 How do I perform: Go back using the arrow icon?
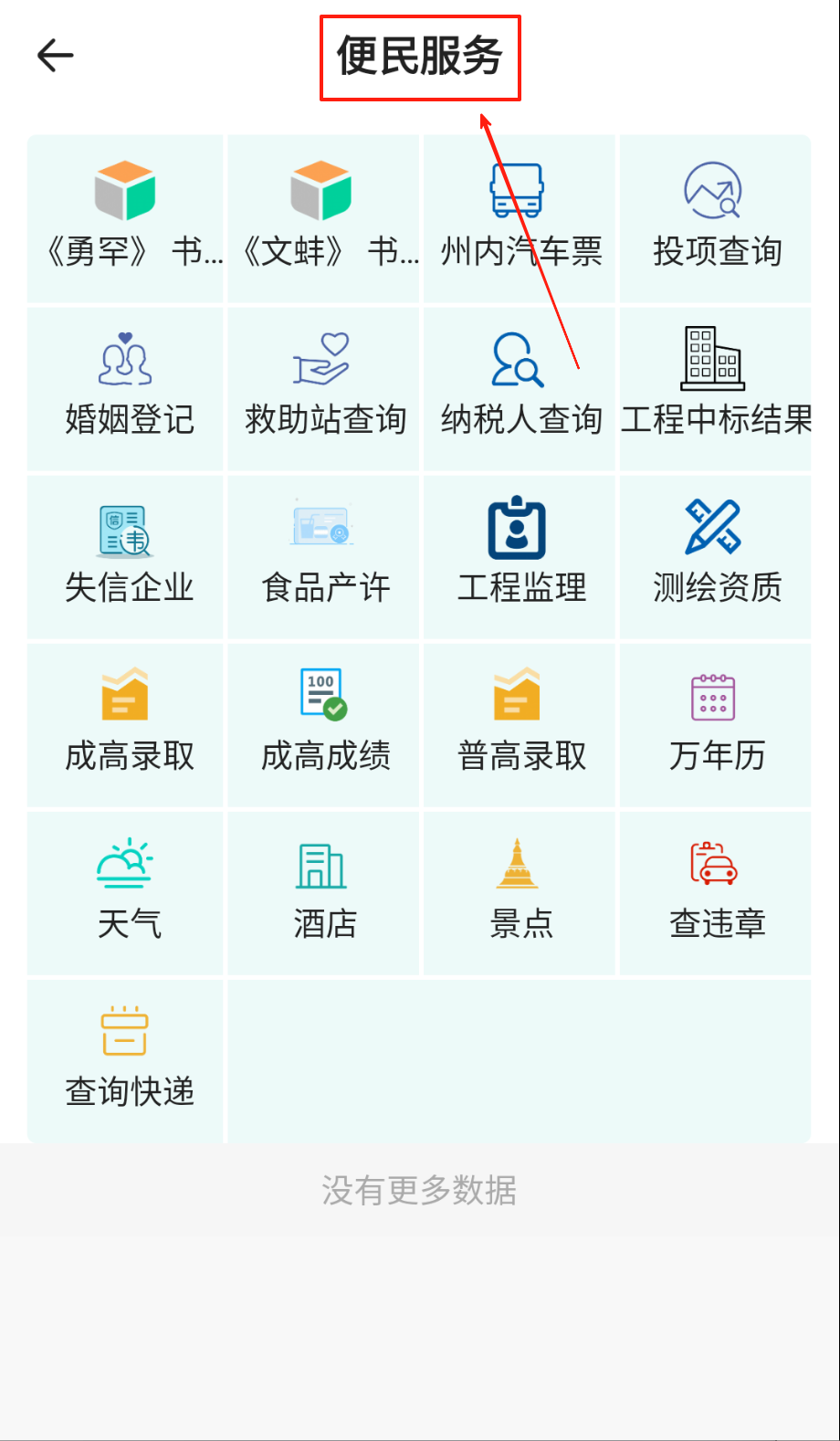[x=55, y=56]
